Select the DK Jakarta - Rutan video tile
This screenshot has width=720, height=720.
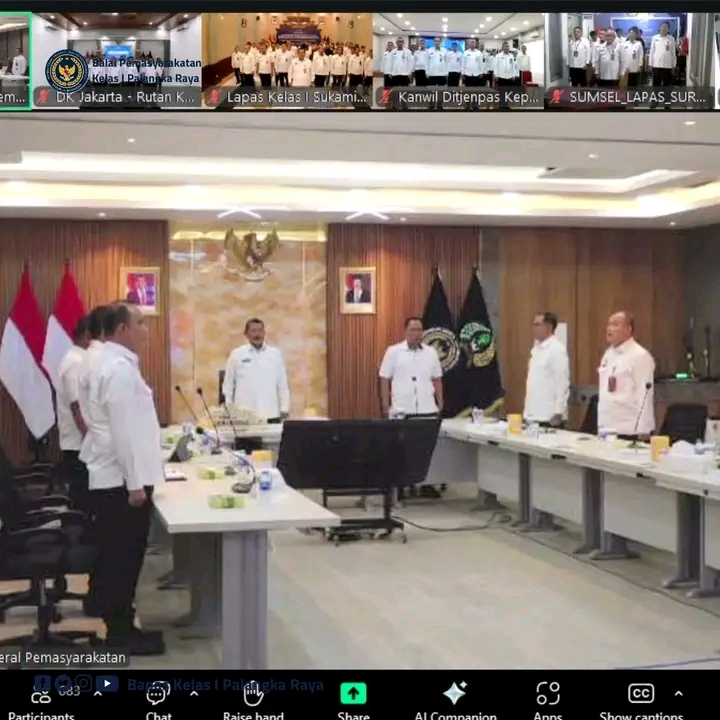pyautogui.click(x=116, y=60)
